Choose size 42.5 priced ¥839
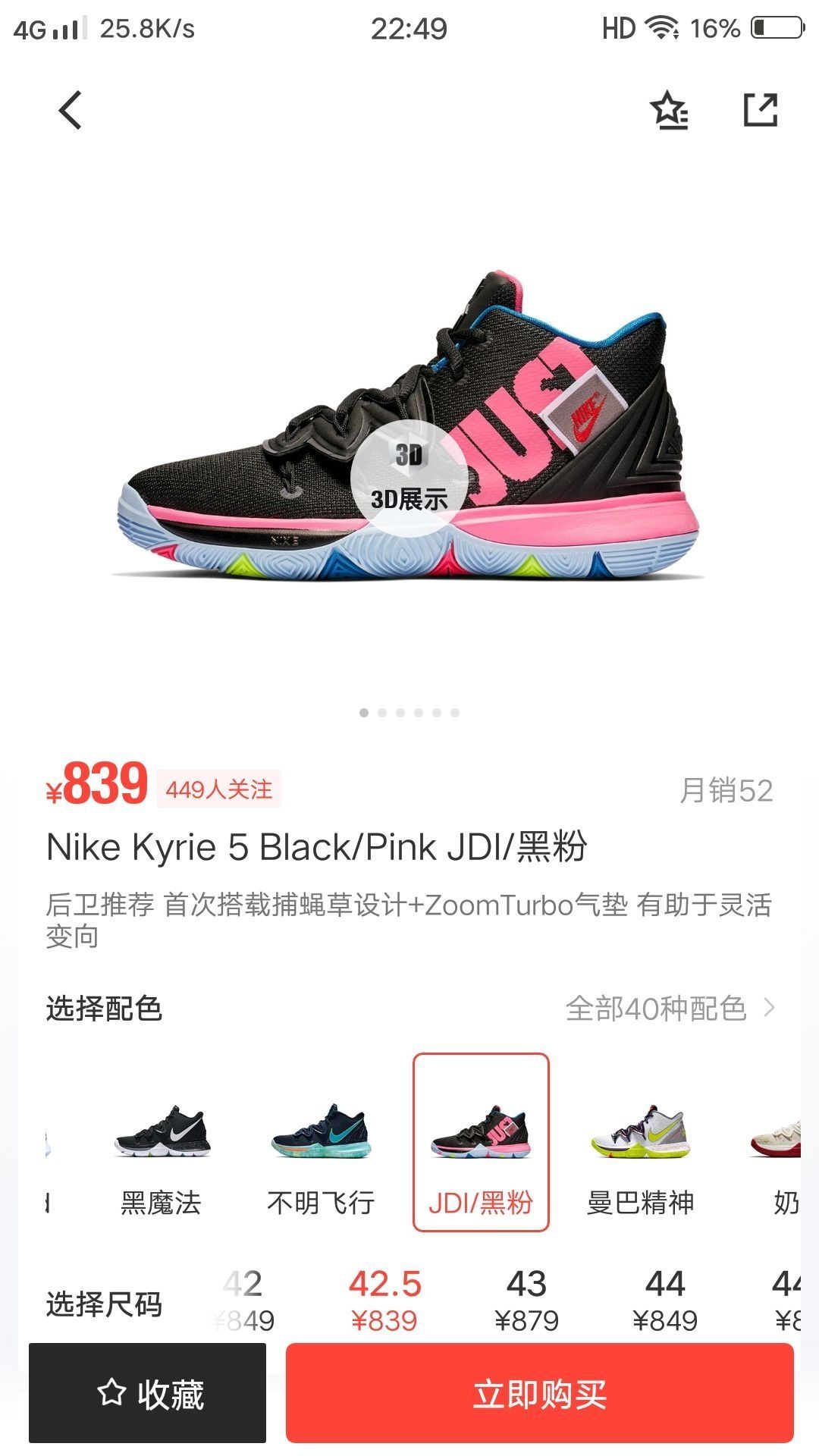The height and width of the screenshot is (1456, 819). pyautogui.click(x=384, y=1300)
